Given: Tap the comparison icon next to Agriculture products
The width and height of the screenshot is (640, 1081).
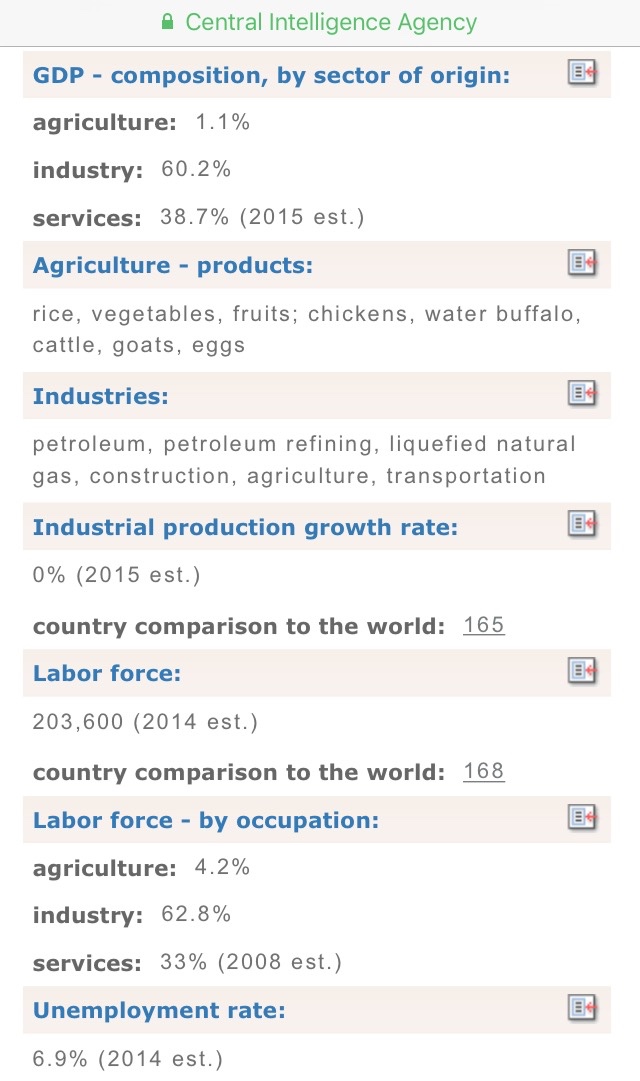Looking at the screenshot, I should click(x=582, y=263).
